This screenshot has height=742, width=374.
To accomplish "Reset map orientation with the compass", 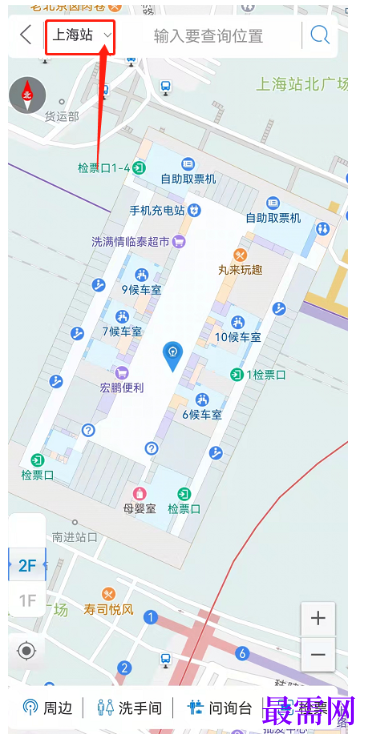I will (27, 95).
